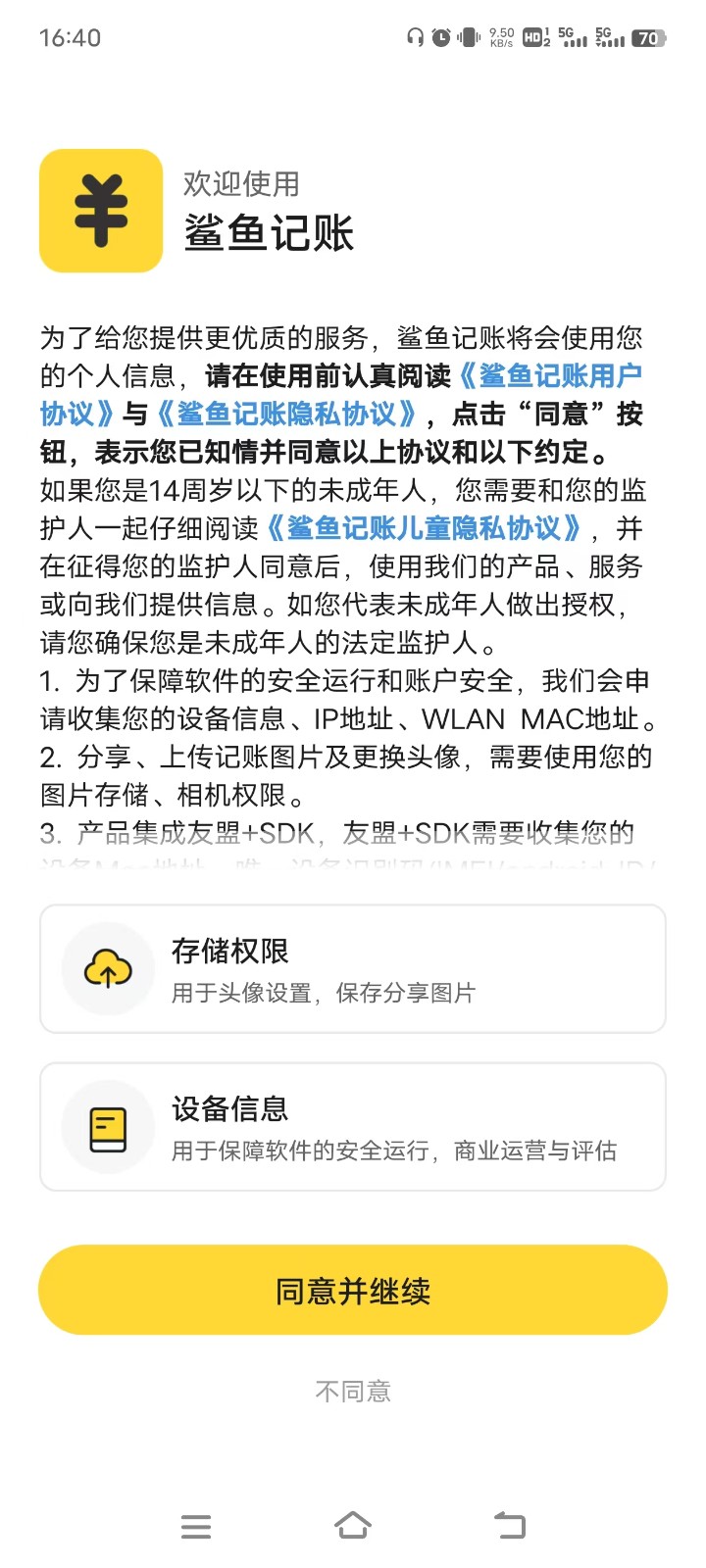Click the cloud upload icon for 存储权限
The height and width of the screenshot is (1568, 706).
106,968
